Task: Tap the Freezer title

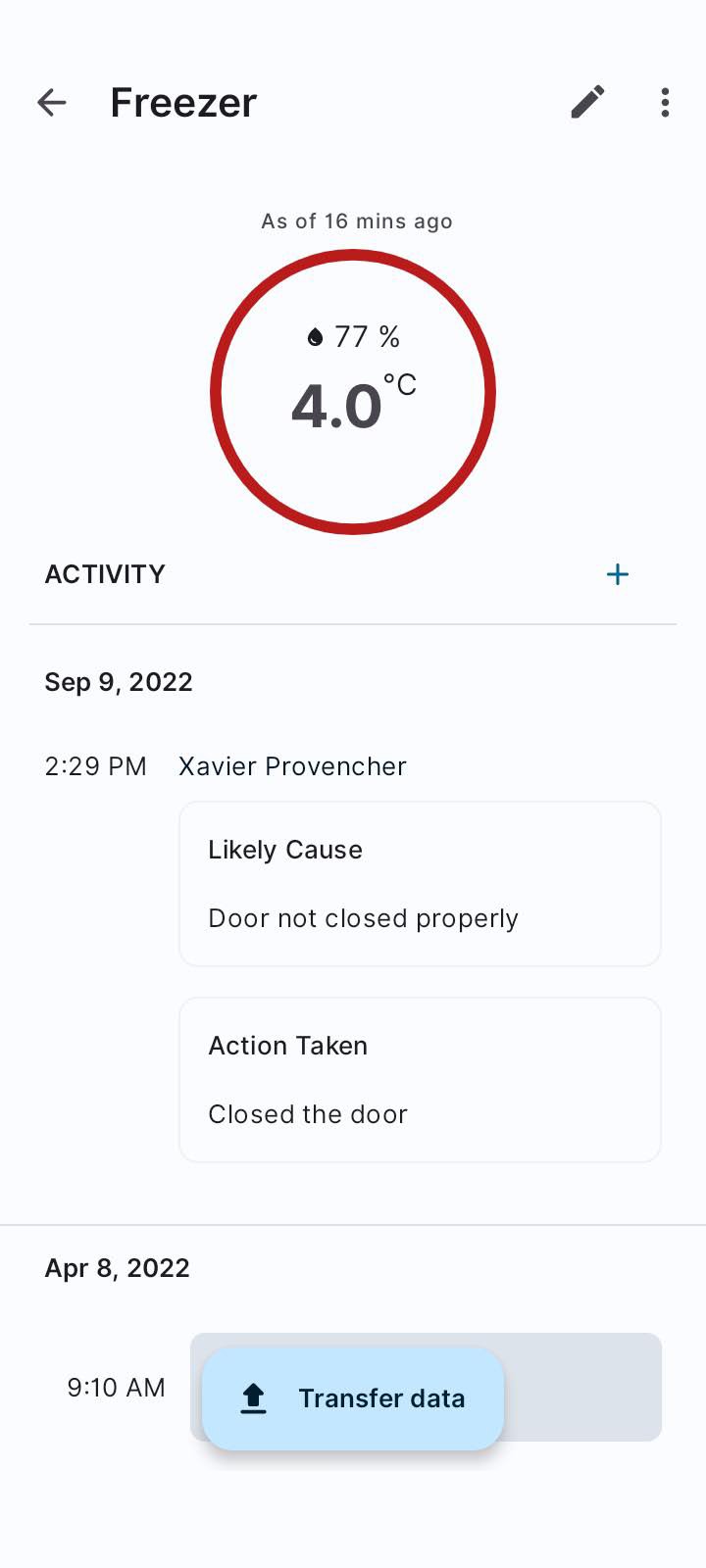Action: tap(183, 102)
